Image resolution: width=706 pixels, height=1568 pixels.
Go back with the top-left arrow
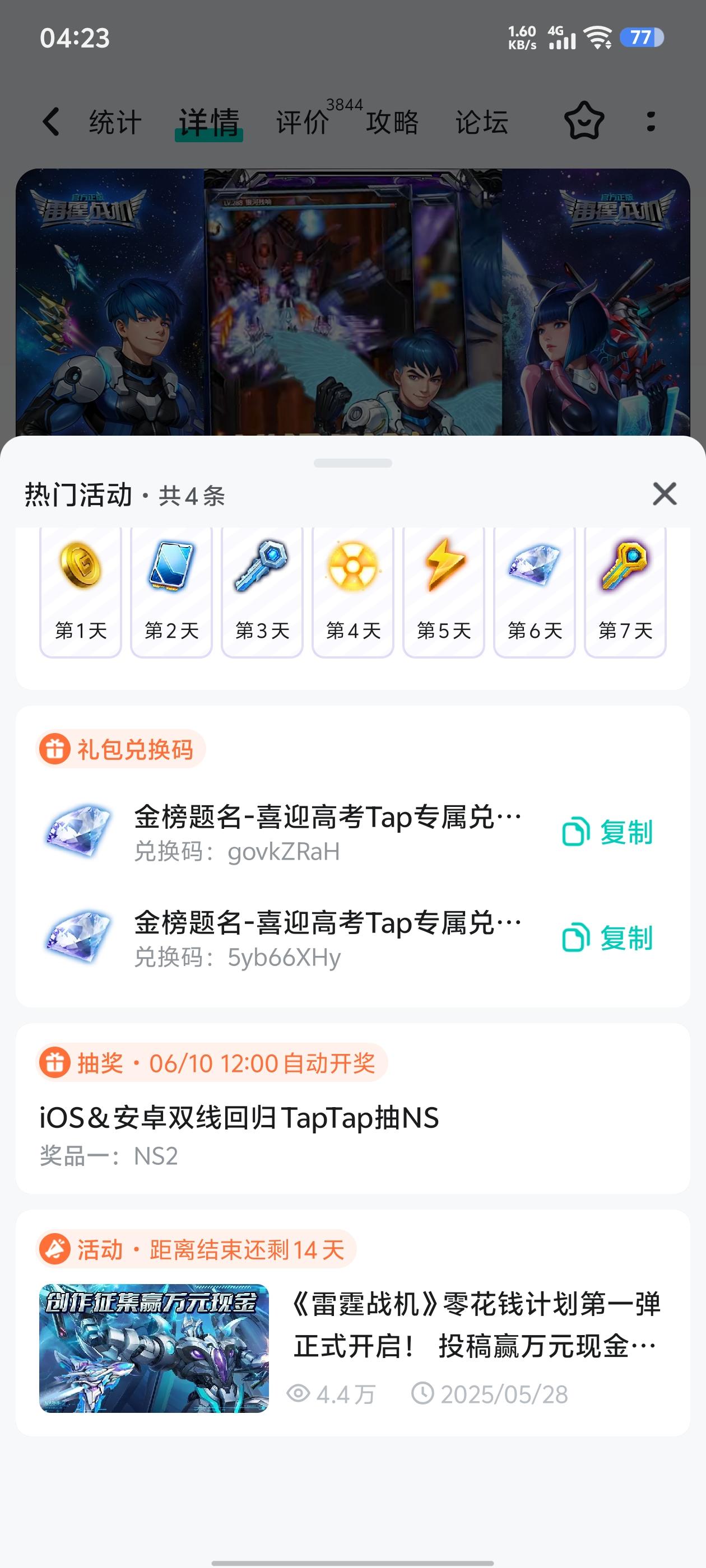[51, 121]
